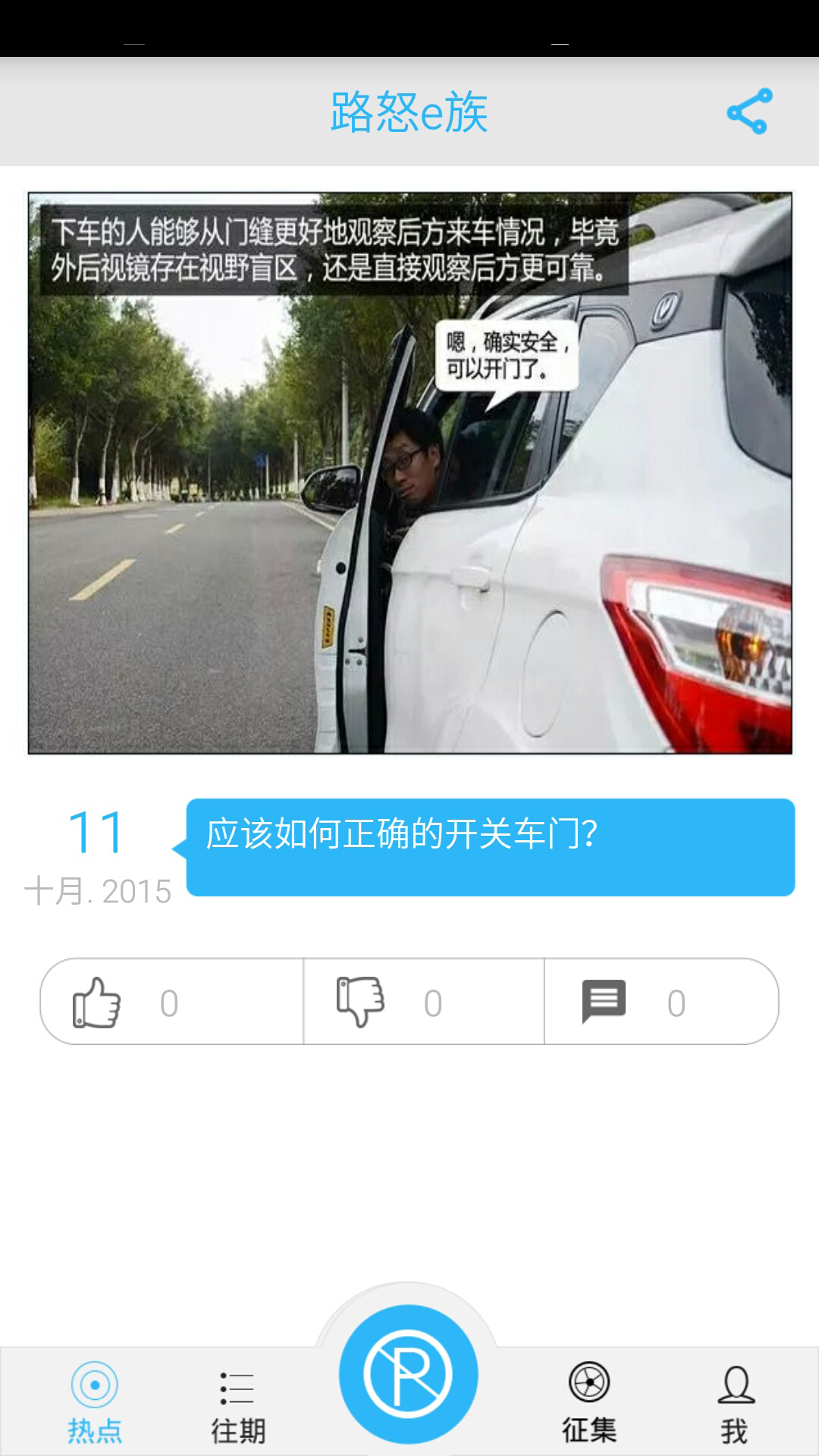
Task: Like the car door post
Action: point(97,1002)
